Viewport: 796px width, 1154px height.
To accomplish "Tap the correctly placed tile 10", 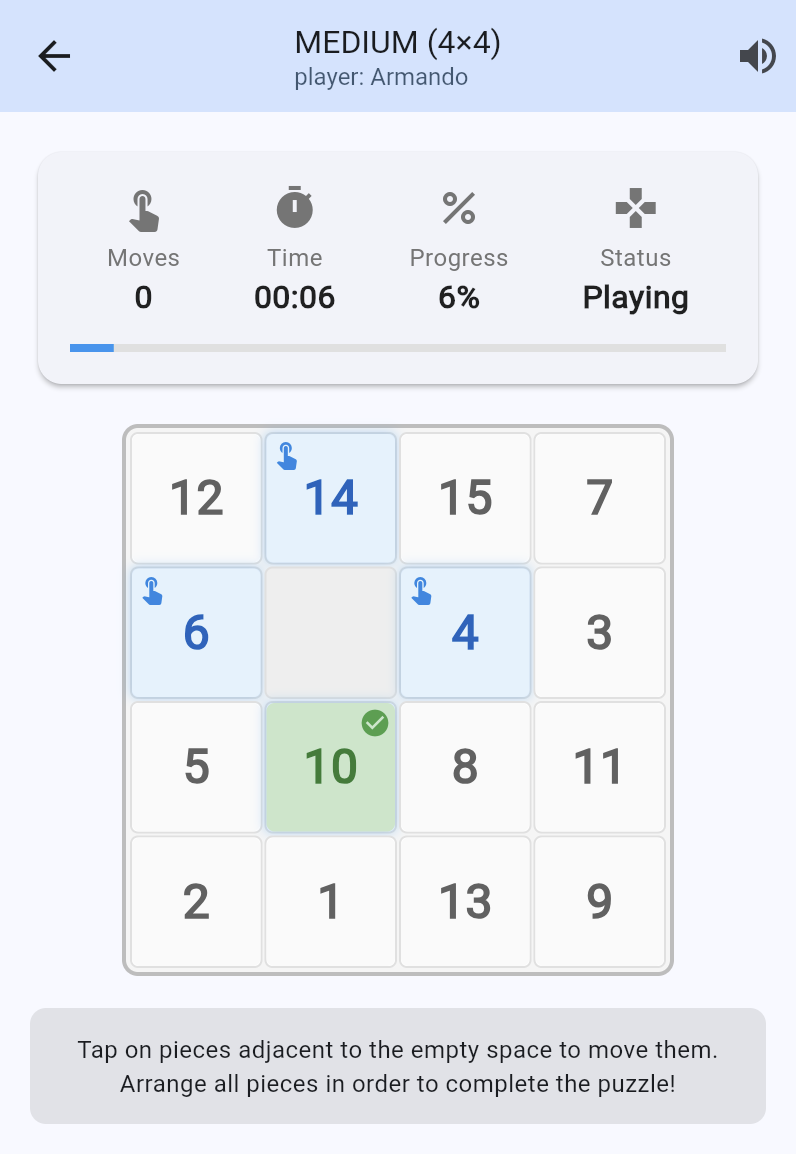I will (x=330, y=767).
